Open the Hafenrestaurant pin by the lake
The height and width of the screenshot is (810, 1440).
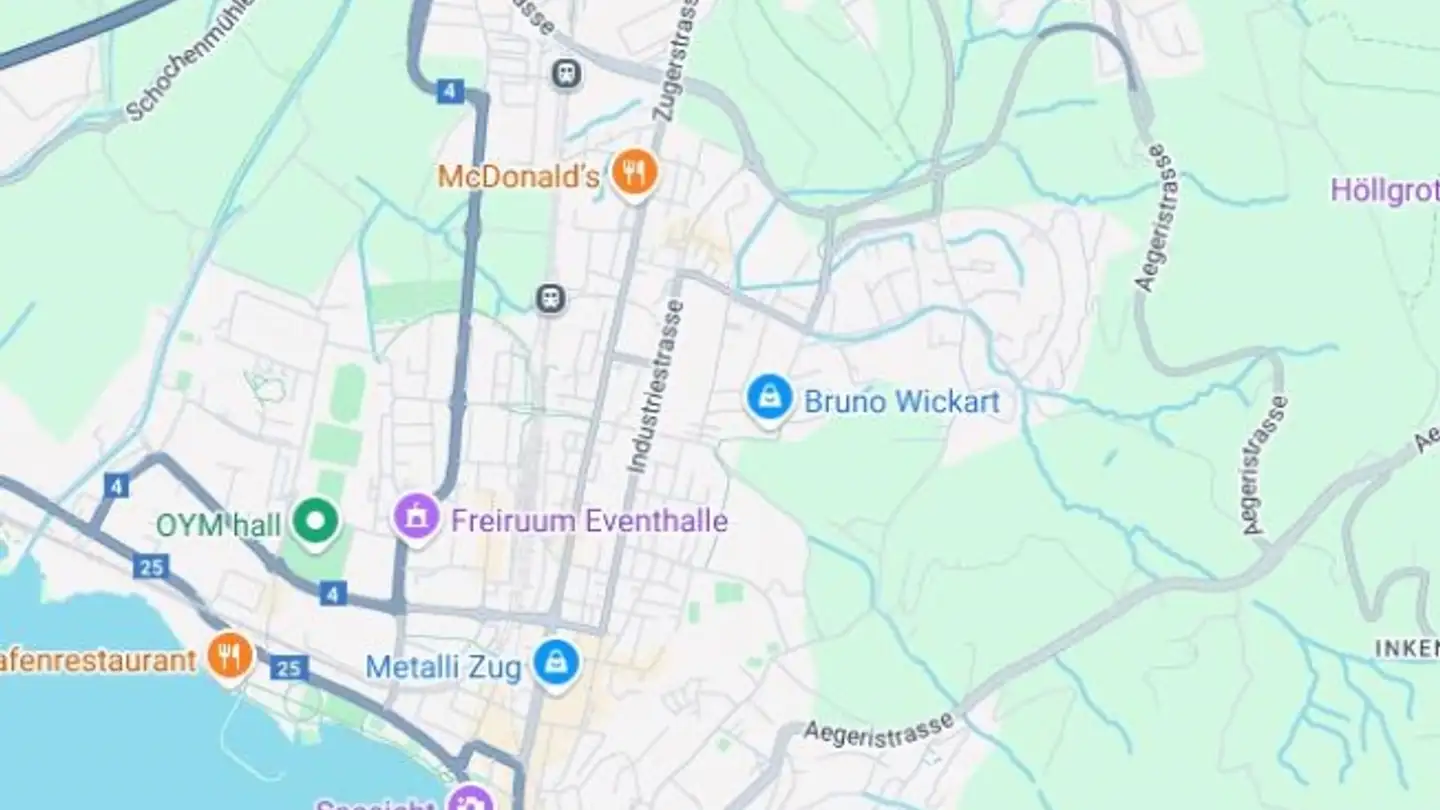coord(230,656)
